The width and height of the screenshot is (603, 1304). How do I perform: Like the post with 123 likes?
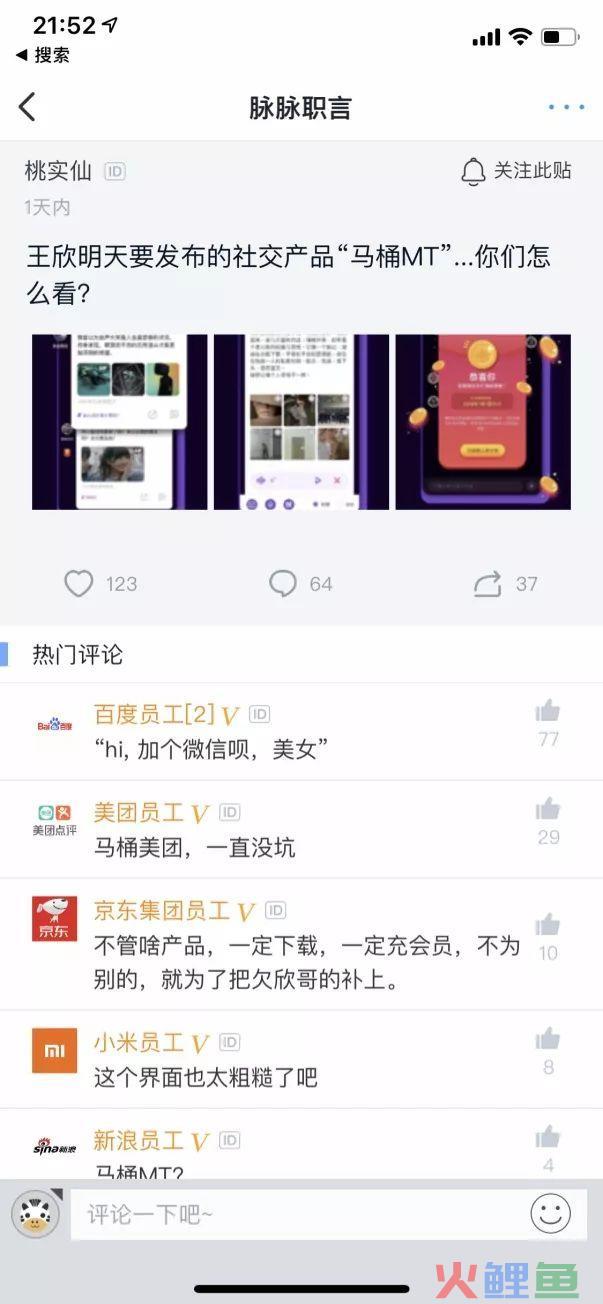click(x=79, y=584)
